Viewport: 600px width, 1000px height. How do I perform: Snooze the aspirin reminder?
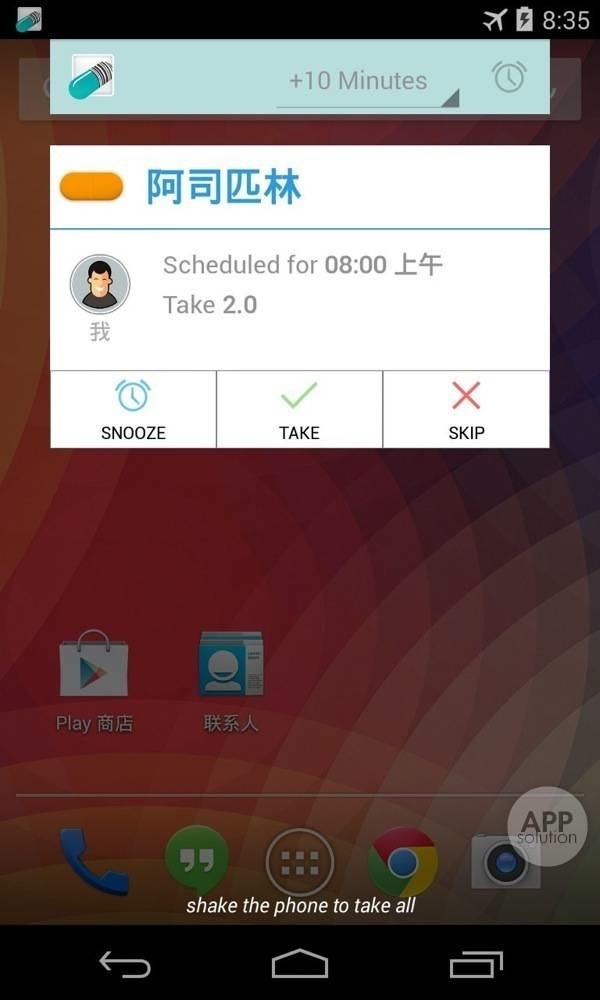[x=133, y=410]
